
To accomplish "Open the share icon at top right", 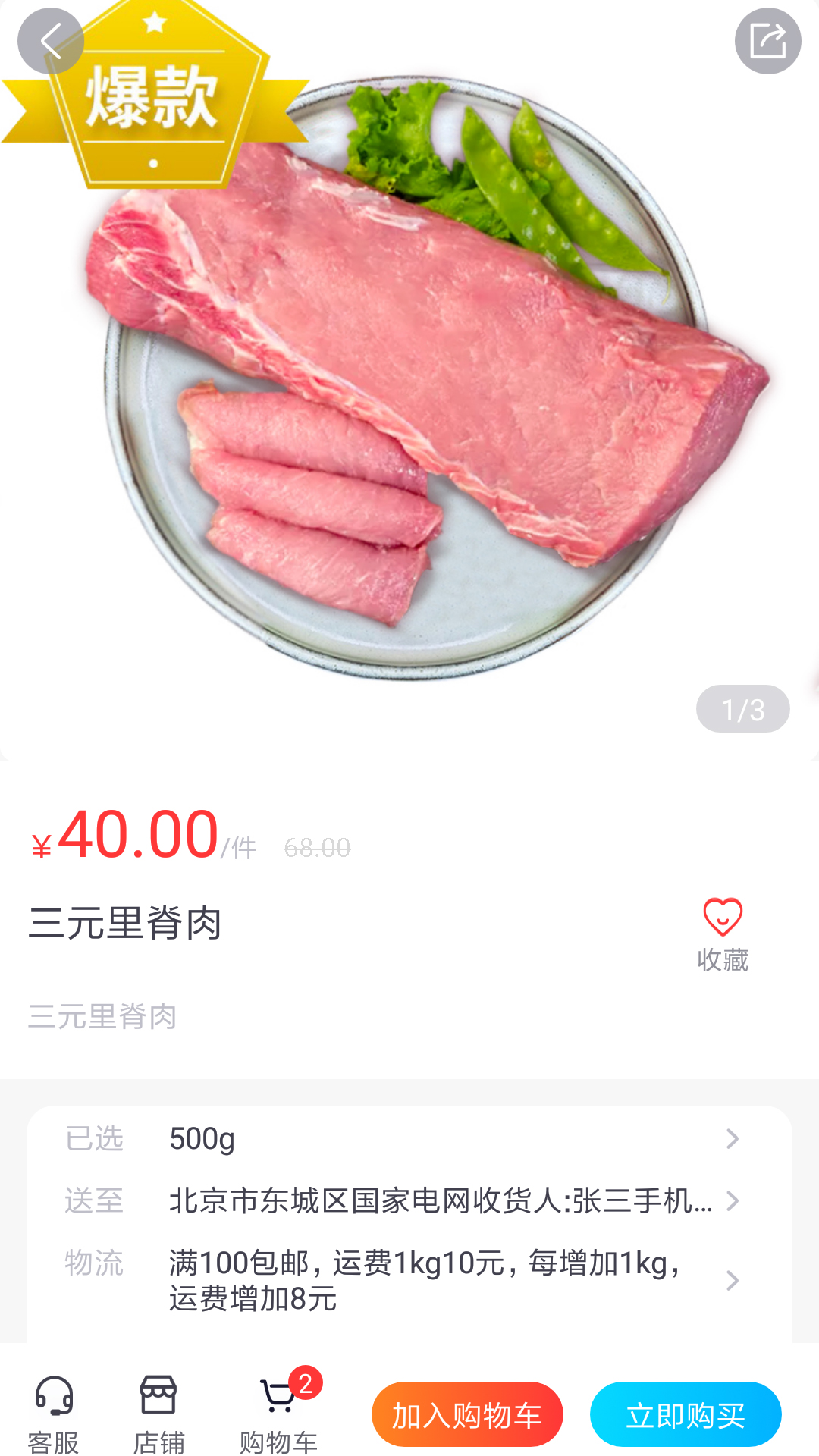I will 769,42.
